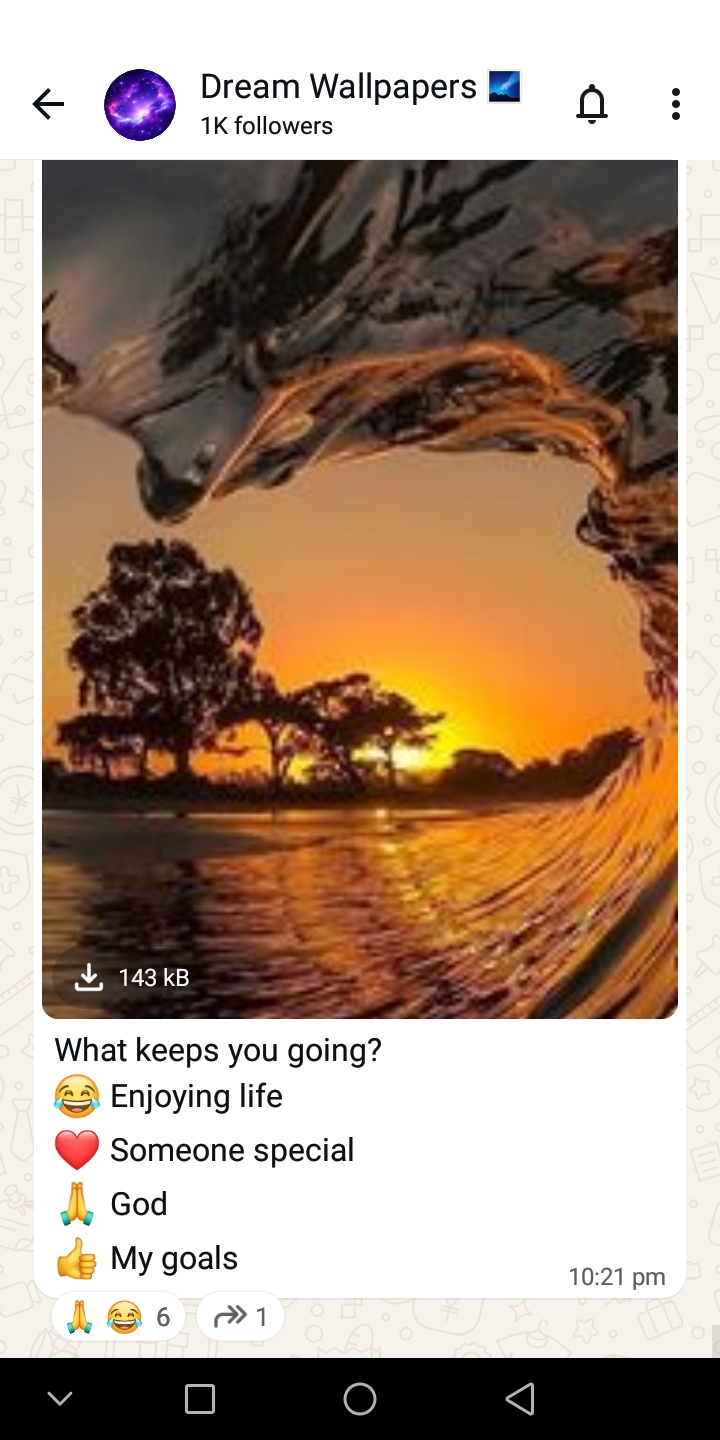Go to the Android home screen
Screen dimensions: 720x1440
360,1399
